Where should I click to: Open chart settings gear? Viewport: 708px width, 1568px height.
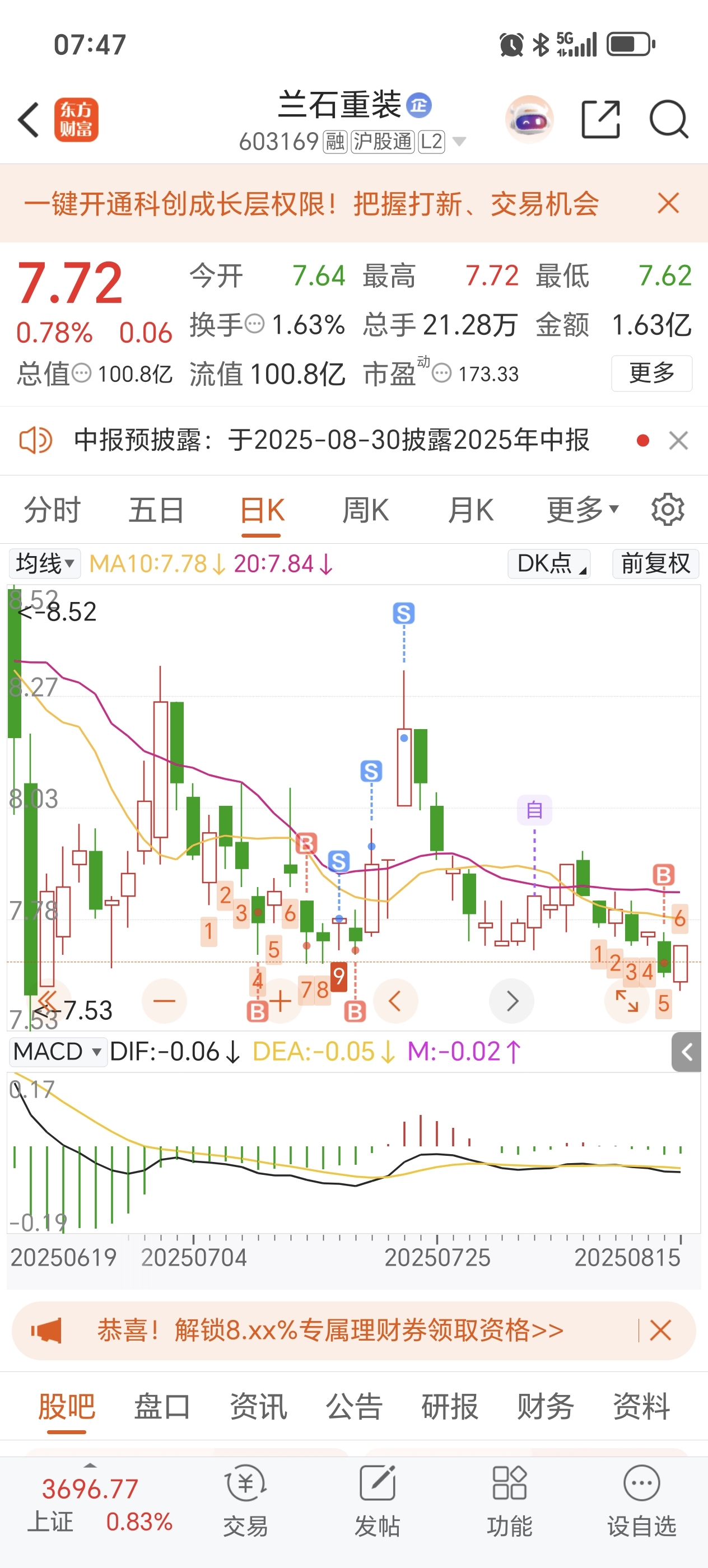pos(668,510)
